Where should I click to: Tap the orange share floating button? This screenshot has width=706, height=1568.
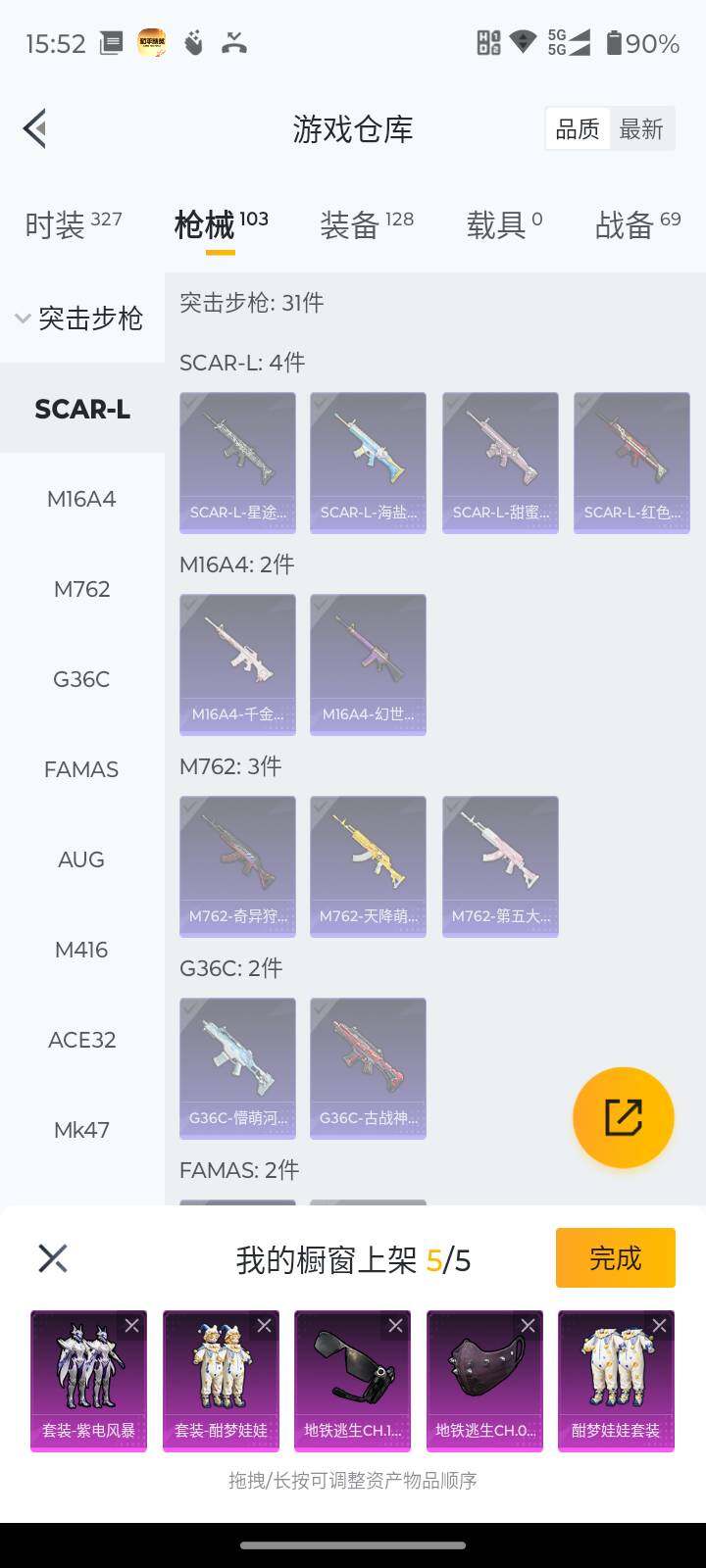coord(624,1117)
